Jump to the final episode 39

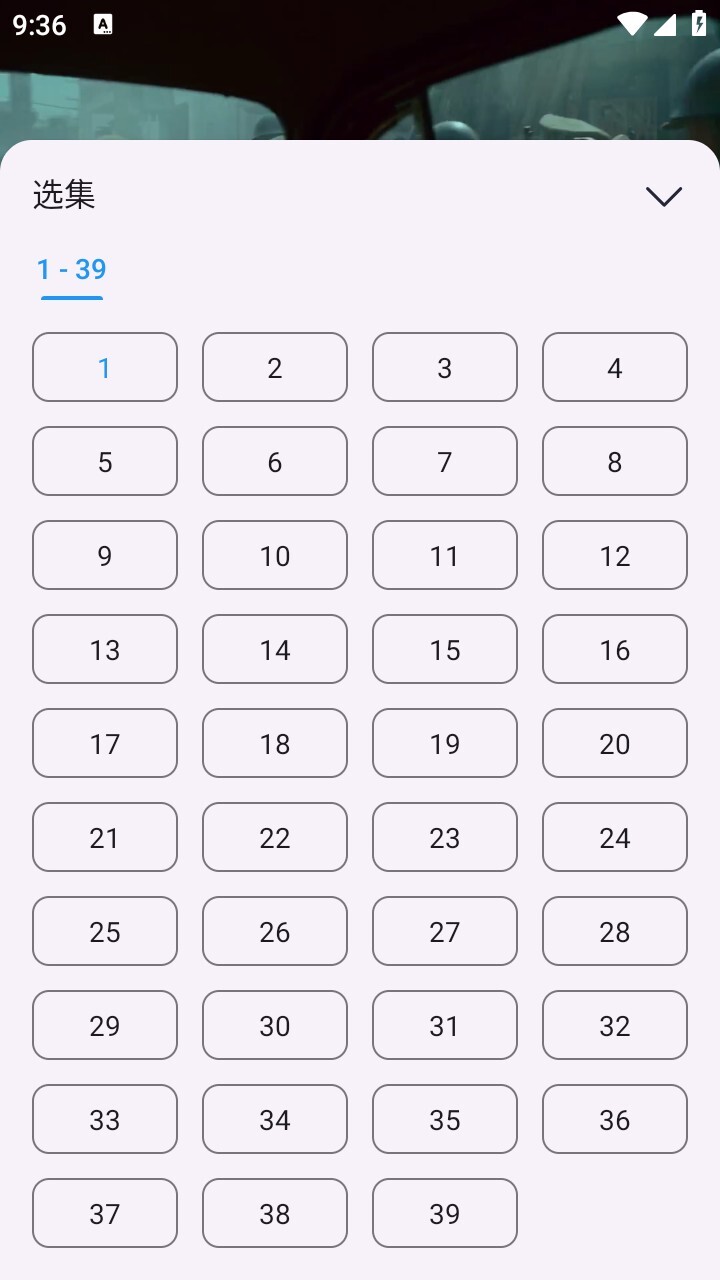[445, 1213]
